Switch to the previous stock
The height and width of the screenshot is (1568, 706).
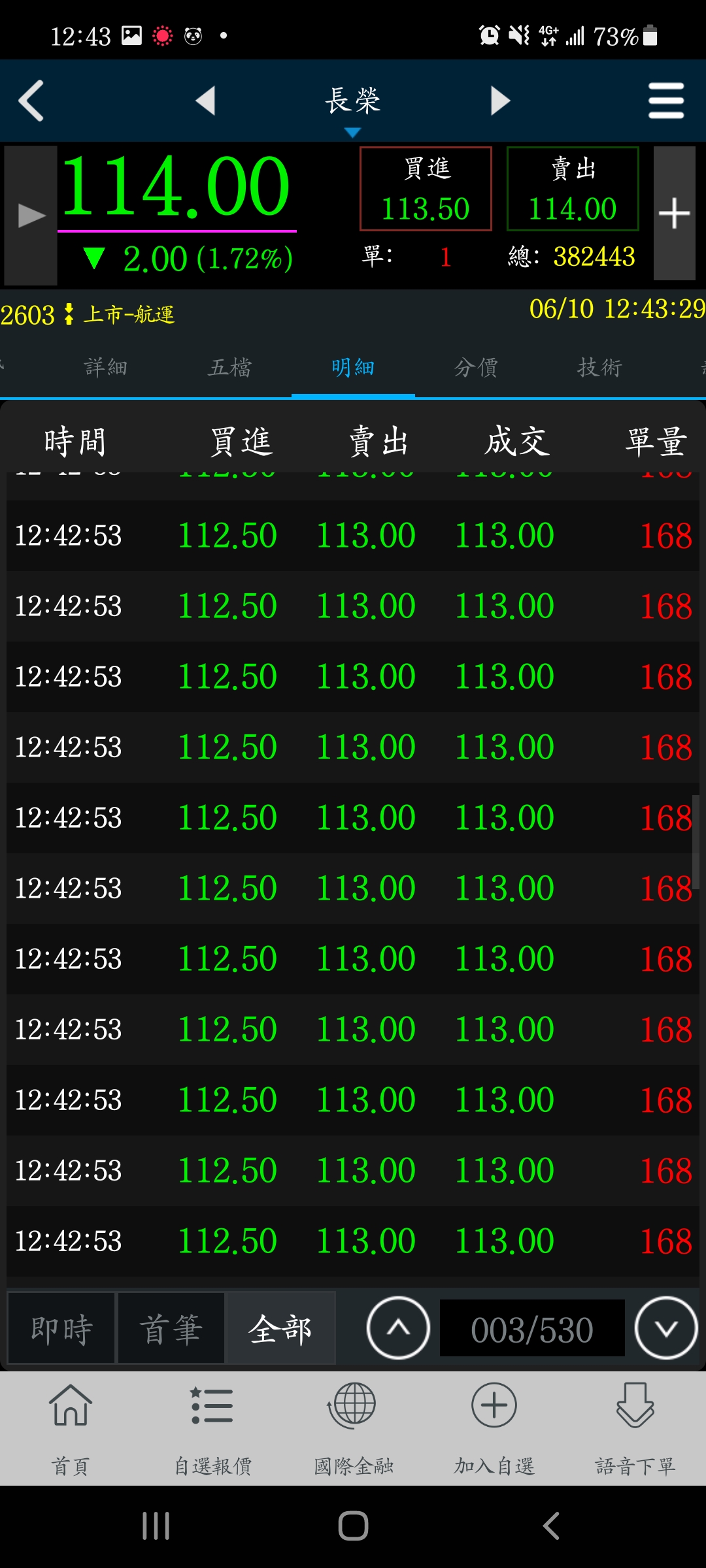click(x=205, y=101)
